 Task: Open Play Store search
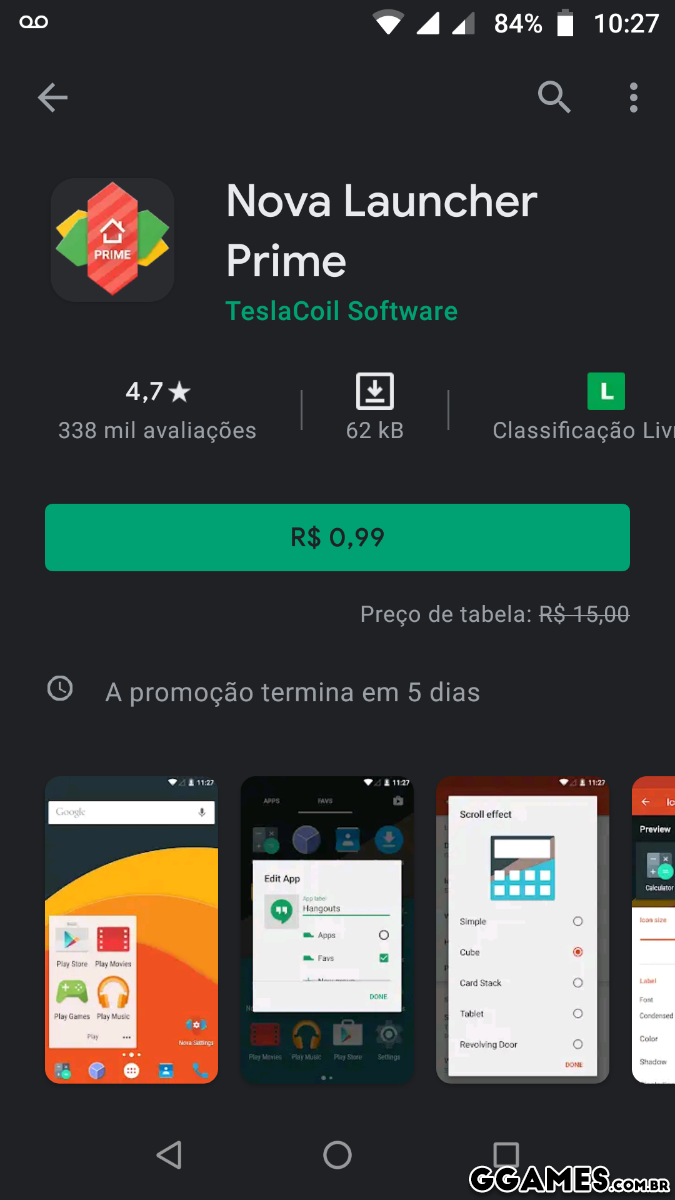tap(553, 97)
